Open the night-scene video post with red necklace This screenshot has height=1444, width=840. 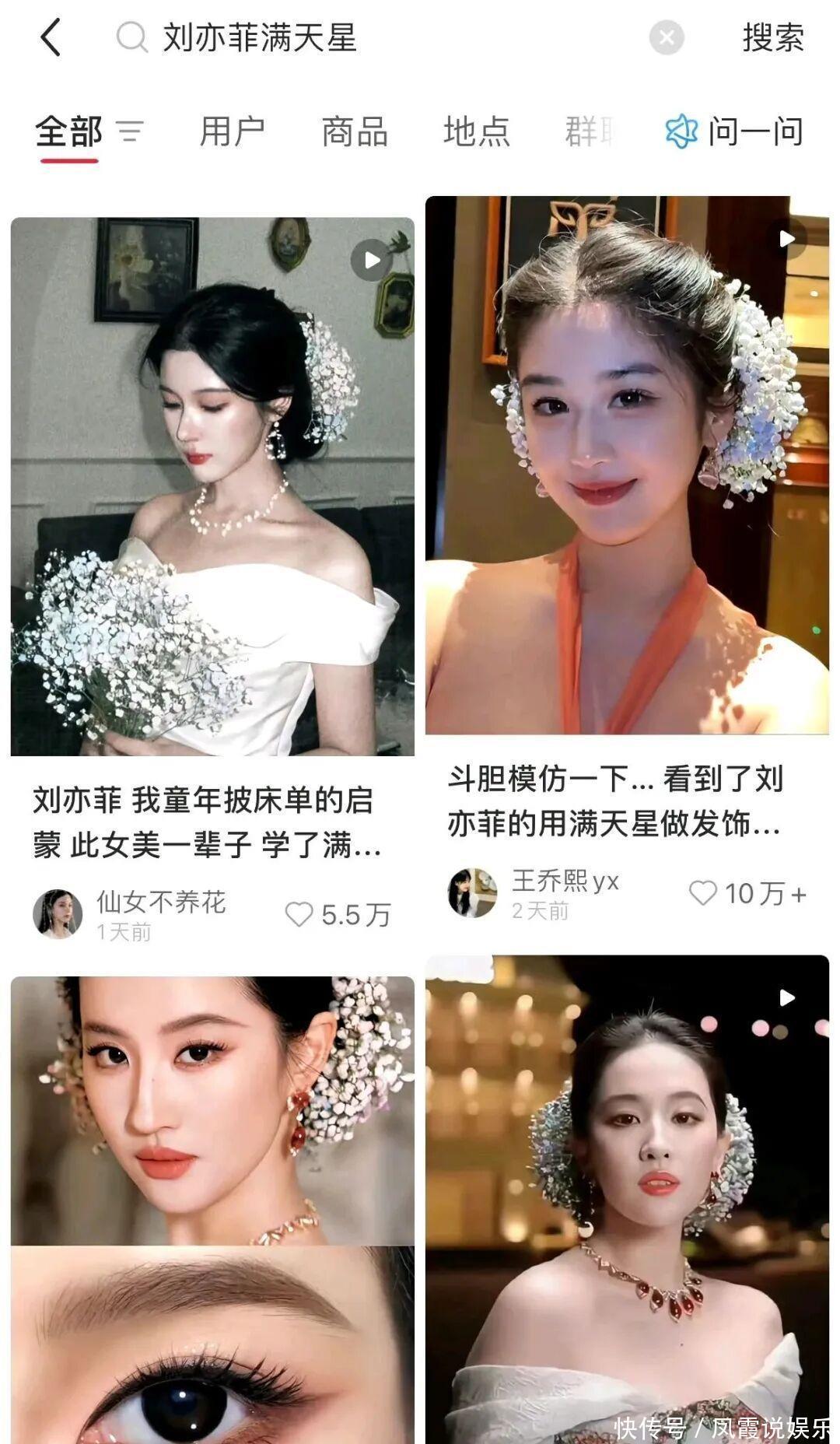tap(627, 1198)
